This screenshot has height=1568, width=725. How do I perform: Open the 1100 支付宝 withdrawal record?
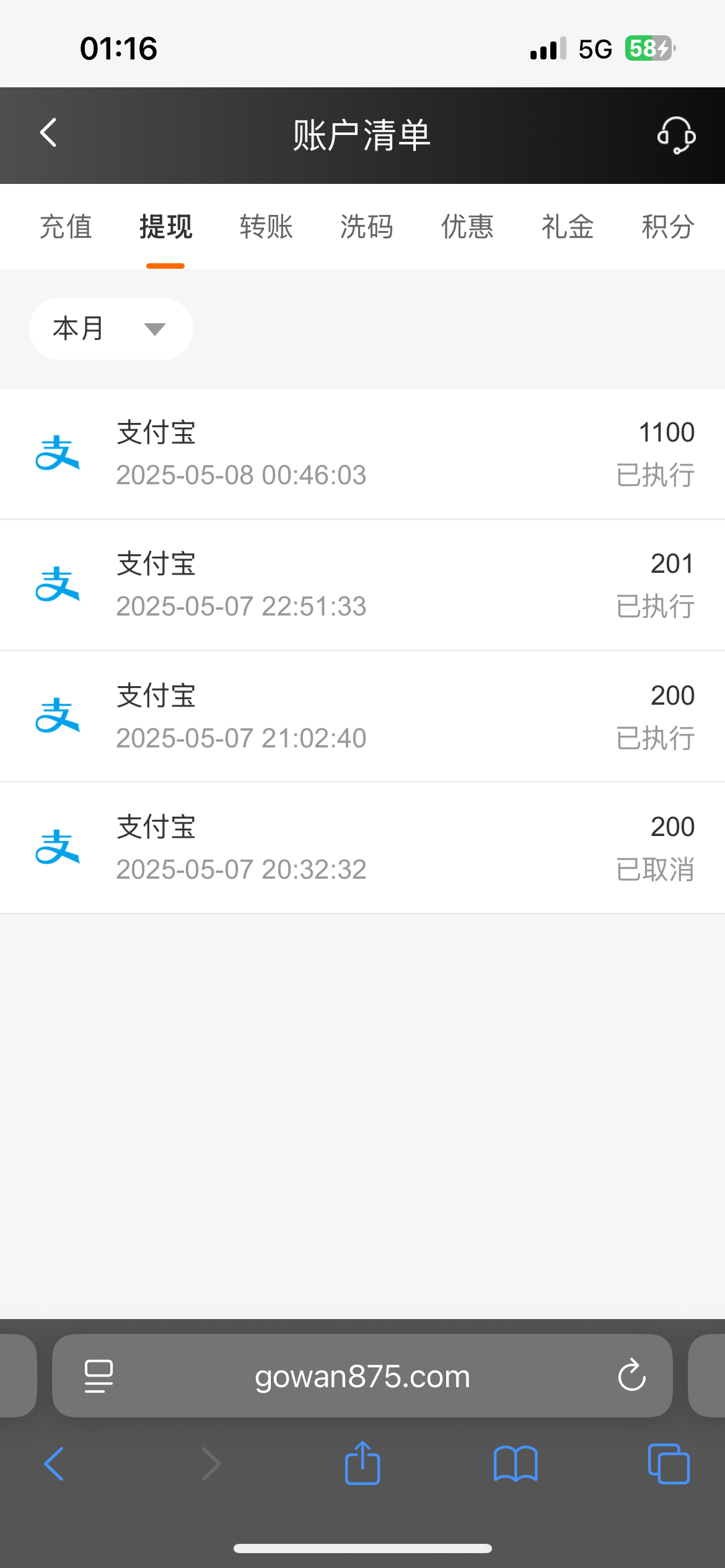pyautogui.click(x=362, y=454)
